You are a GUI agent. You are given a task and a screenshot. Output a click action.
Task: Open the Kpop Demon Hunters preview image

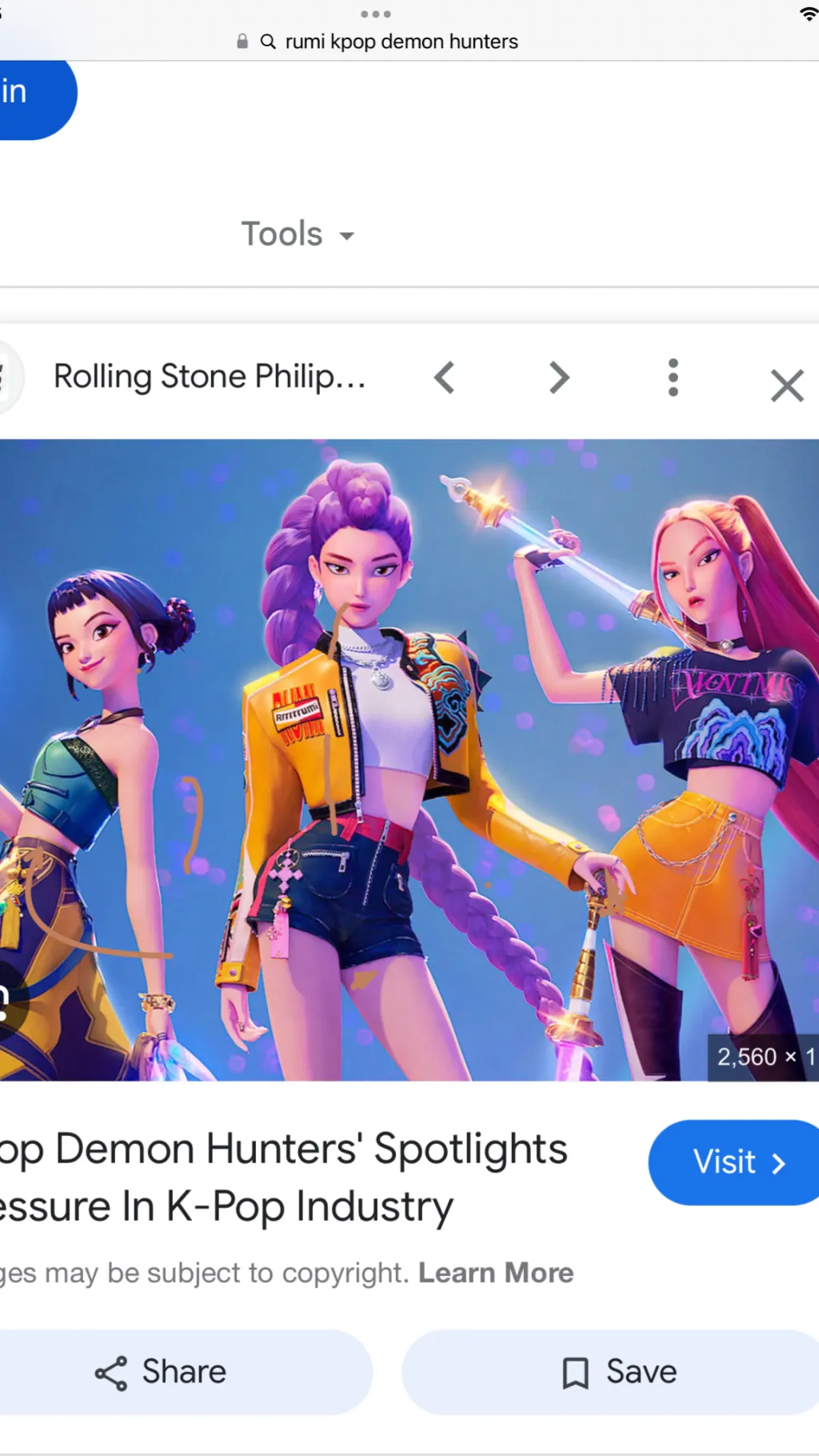[409, 760]
